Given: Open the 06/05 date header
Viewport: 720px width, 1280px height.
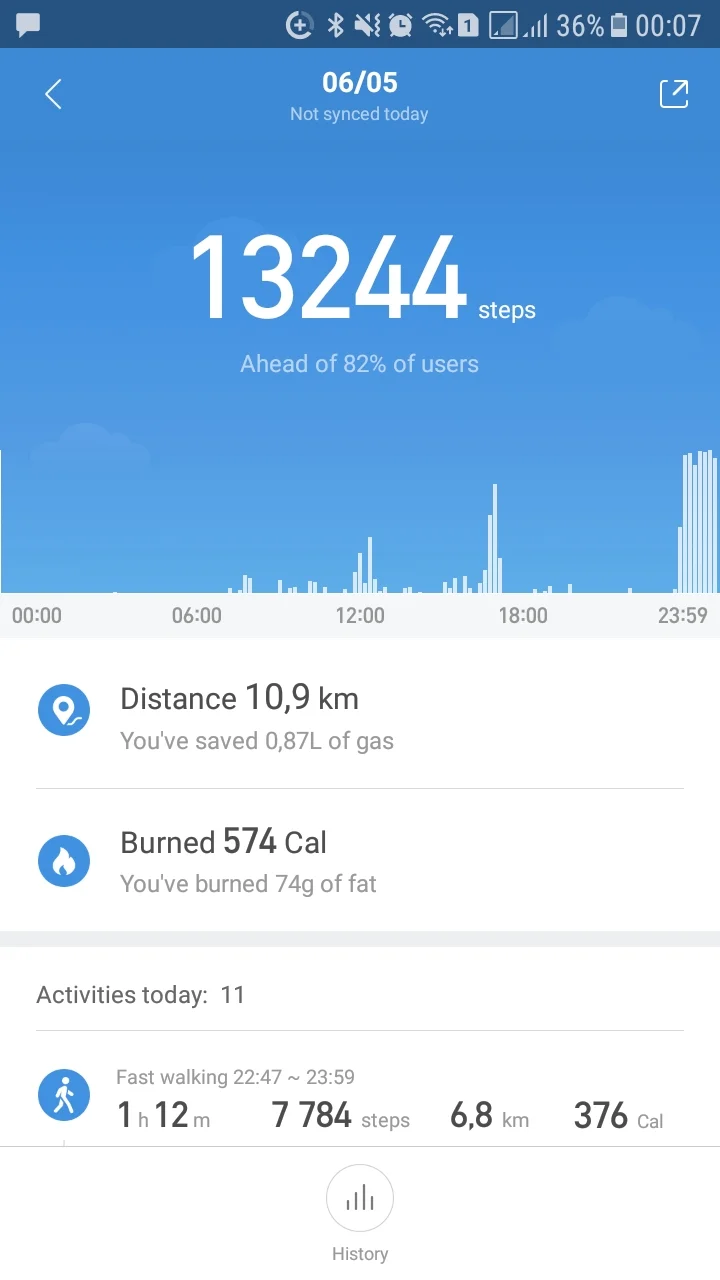Looking at the screenshot, I should tap(359, 82).
